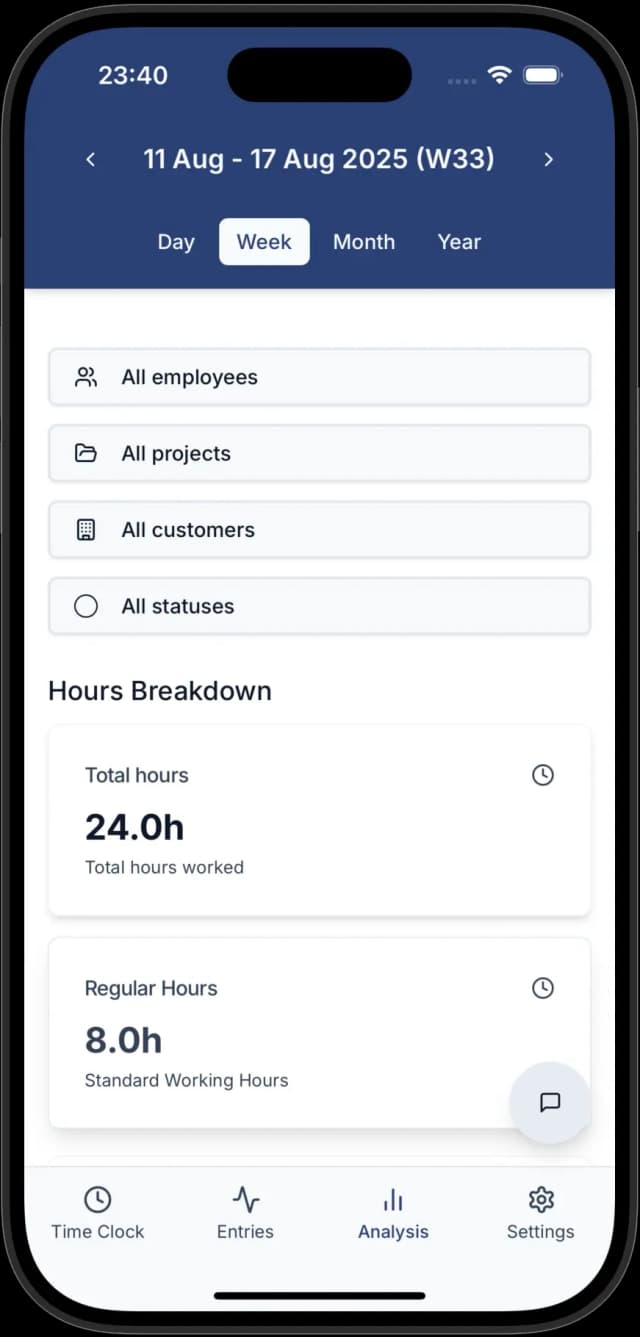Viewport: 640px width, 1337px height.
Task: Open the All customers filter
Action: (x=319, y=530)
